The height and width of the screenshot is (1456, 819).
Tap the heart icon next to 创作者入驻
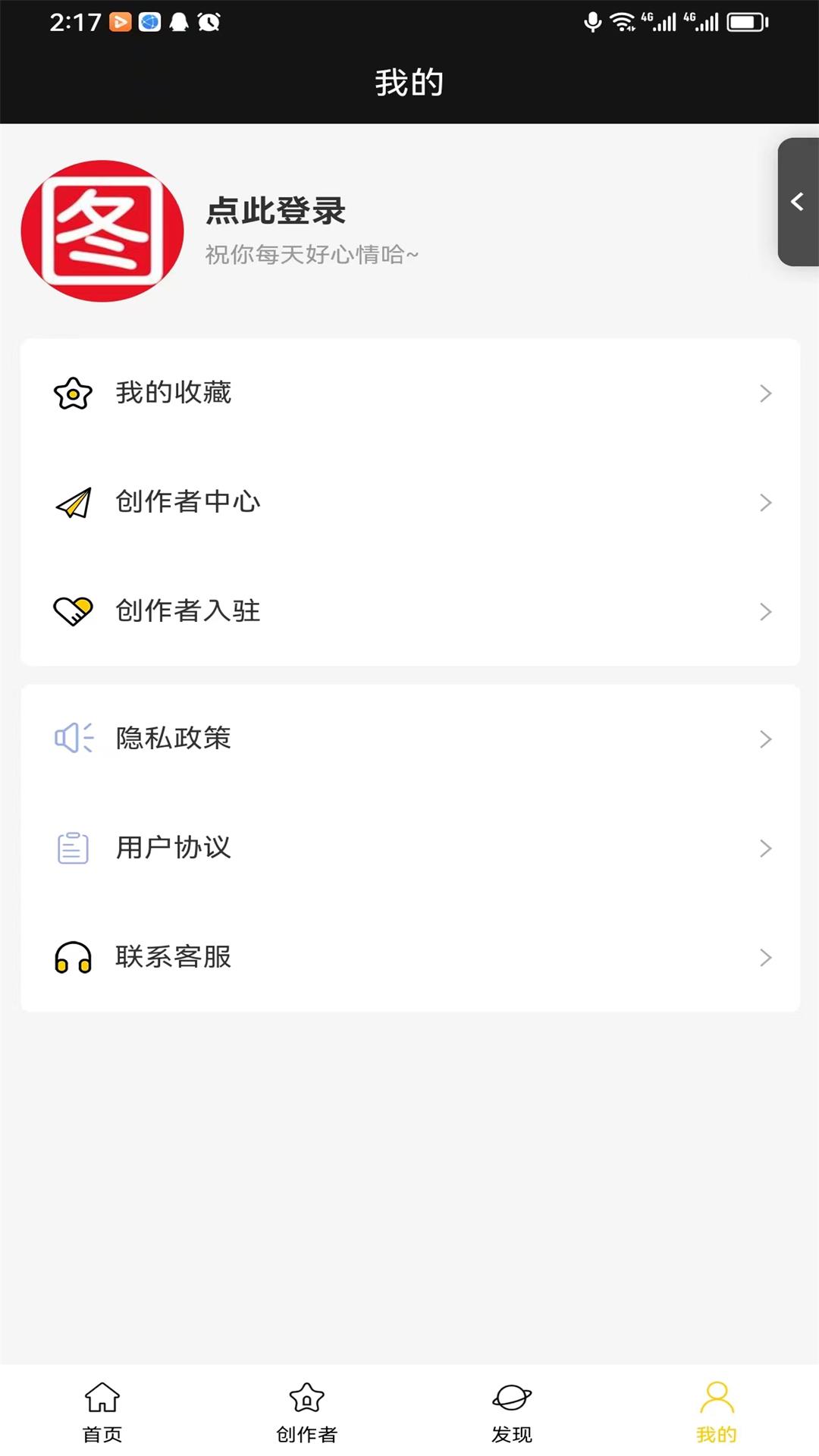[x=72, y=611]
